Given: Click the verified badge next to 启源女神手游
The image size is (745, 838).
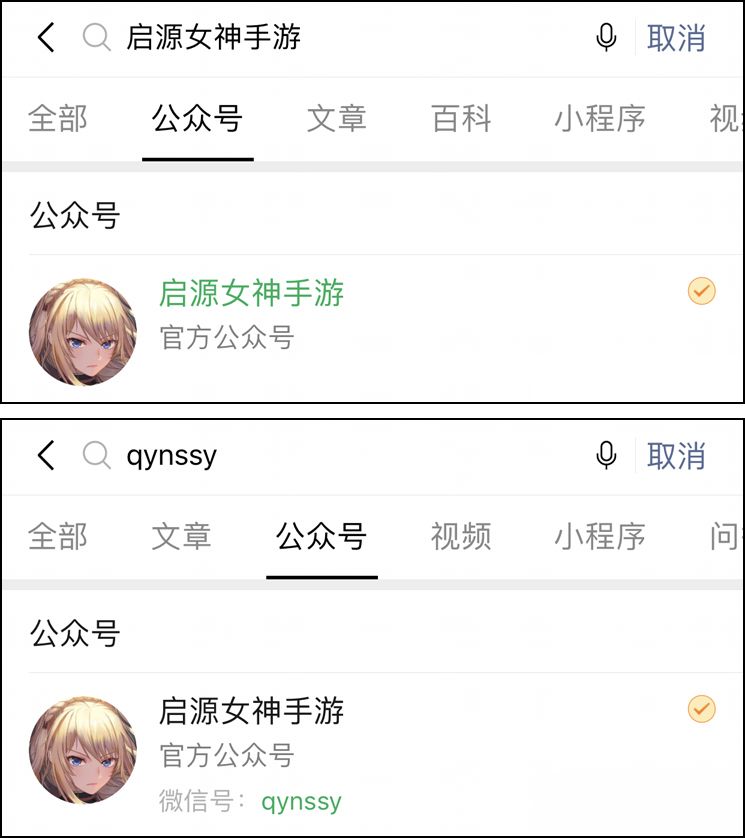Looking at the screenshot, I should [x=701, y=291].
